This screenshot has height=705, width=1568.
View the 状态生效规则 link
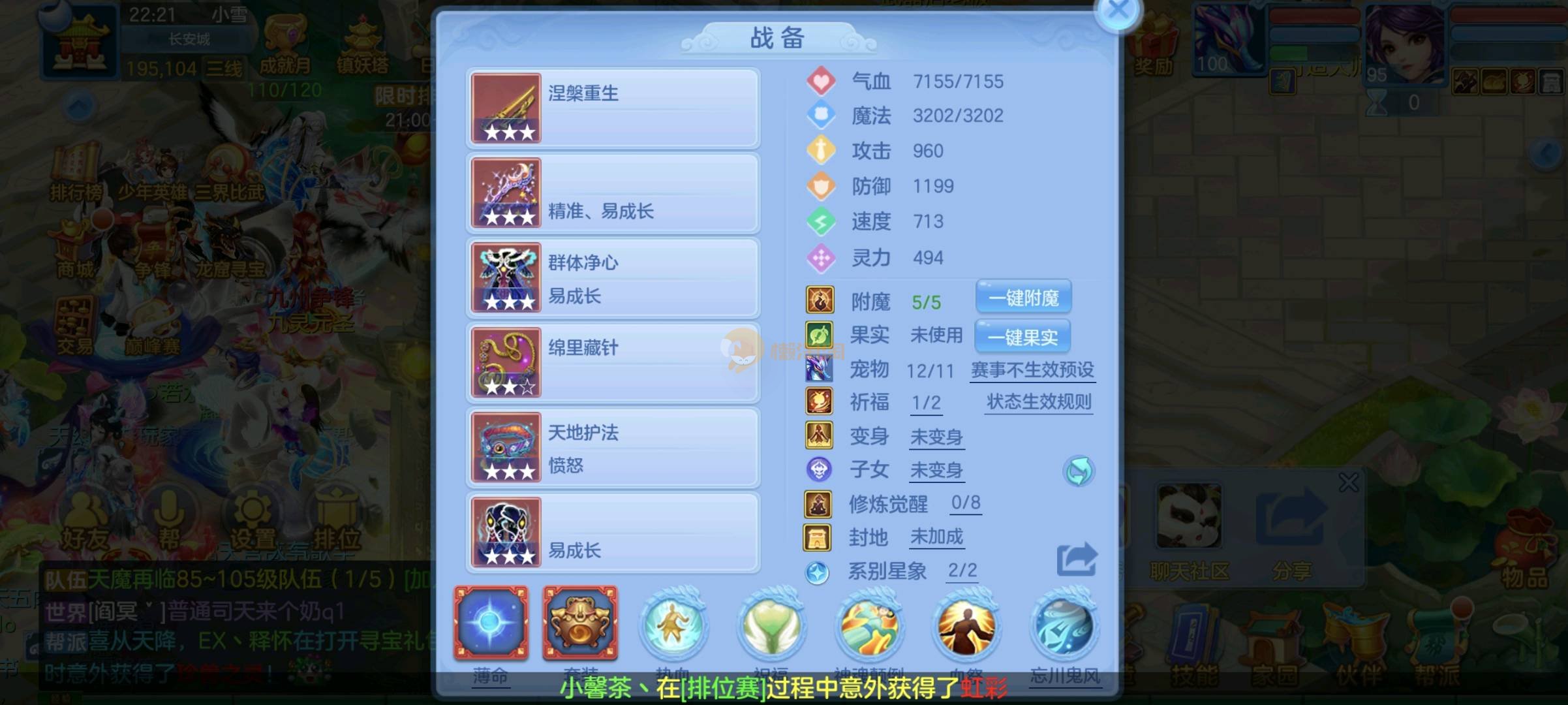pos(1039,402)
